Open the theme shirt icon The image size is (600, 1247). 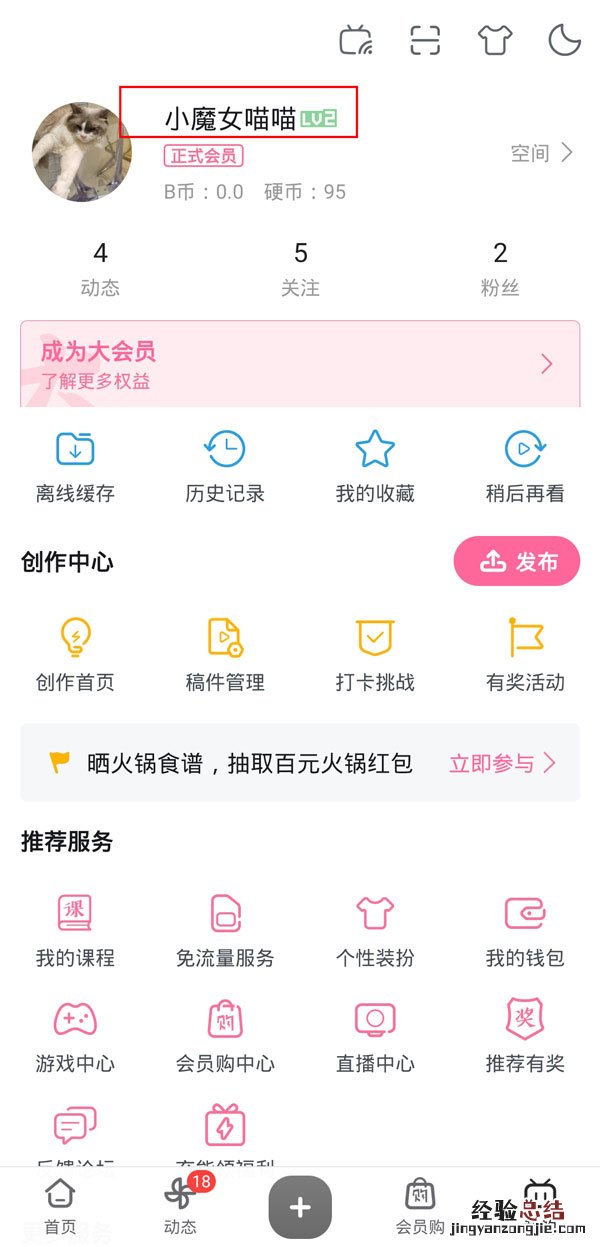[x=495, y=40]
